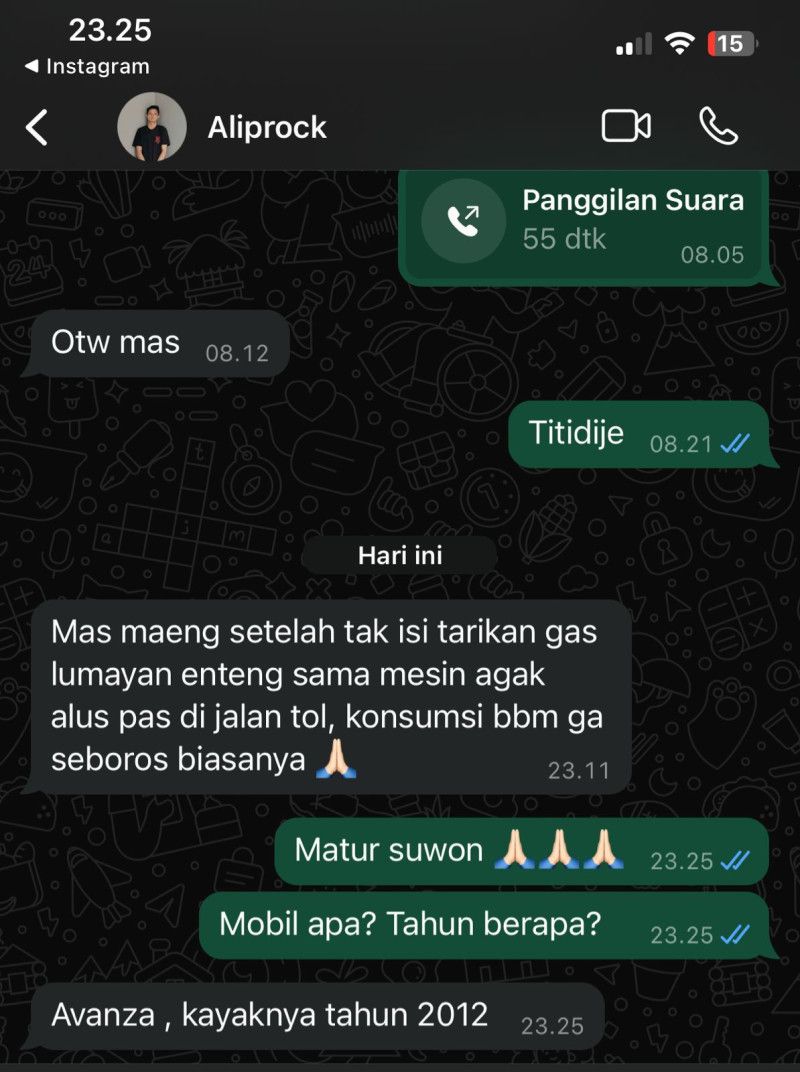Go back to the chat list
Viewport: 800px width, 1072px height.
[37, 128]
